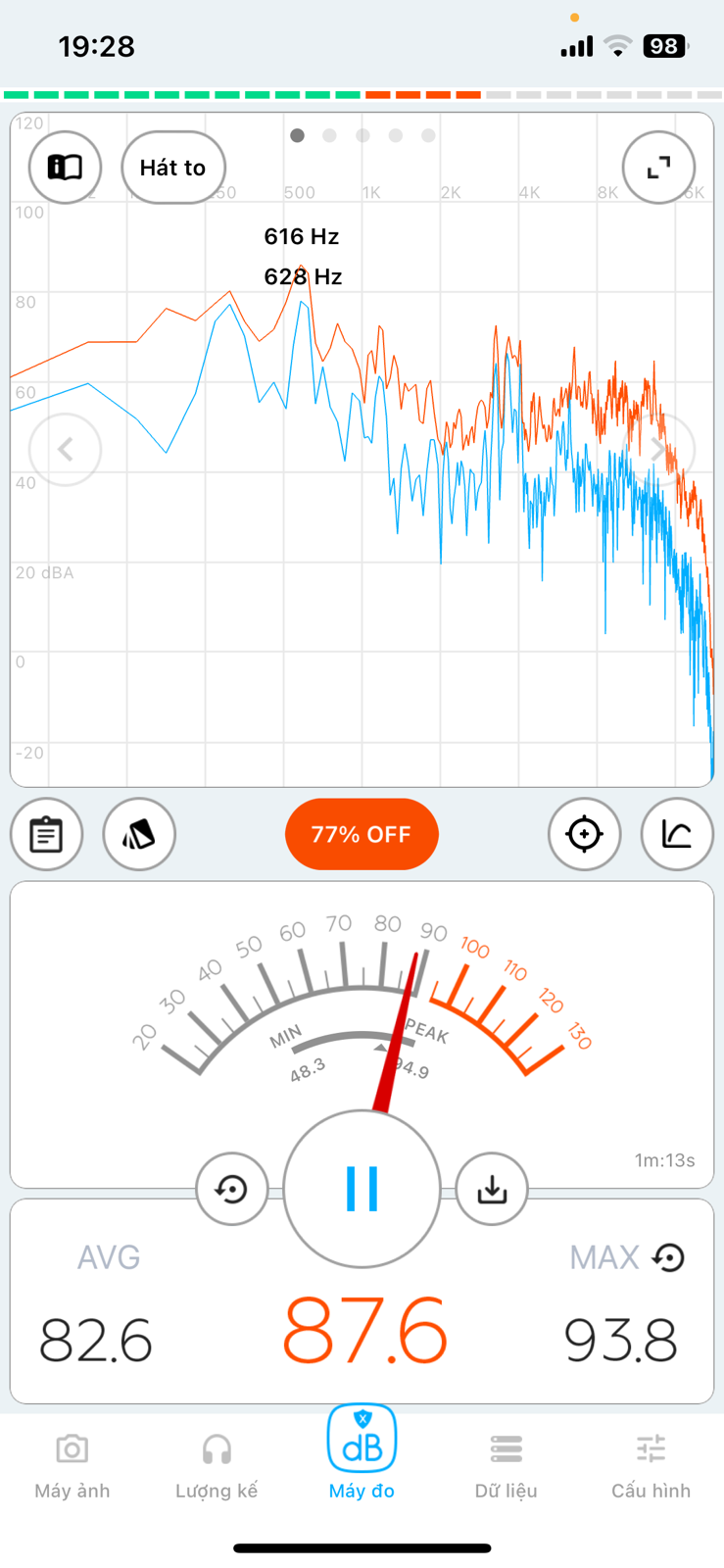
Task: Open the curve graph icon
Action: coord(677,835)
